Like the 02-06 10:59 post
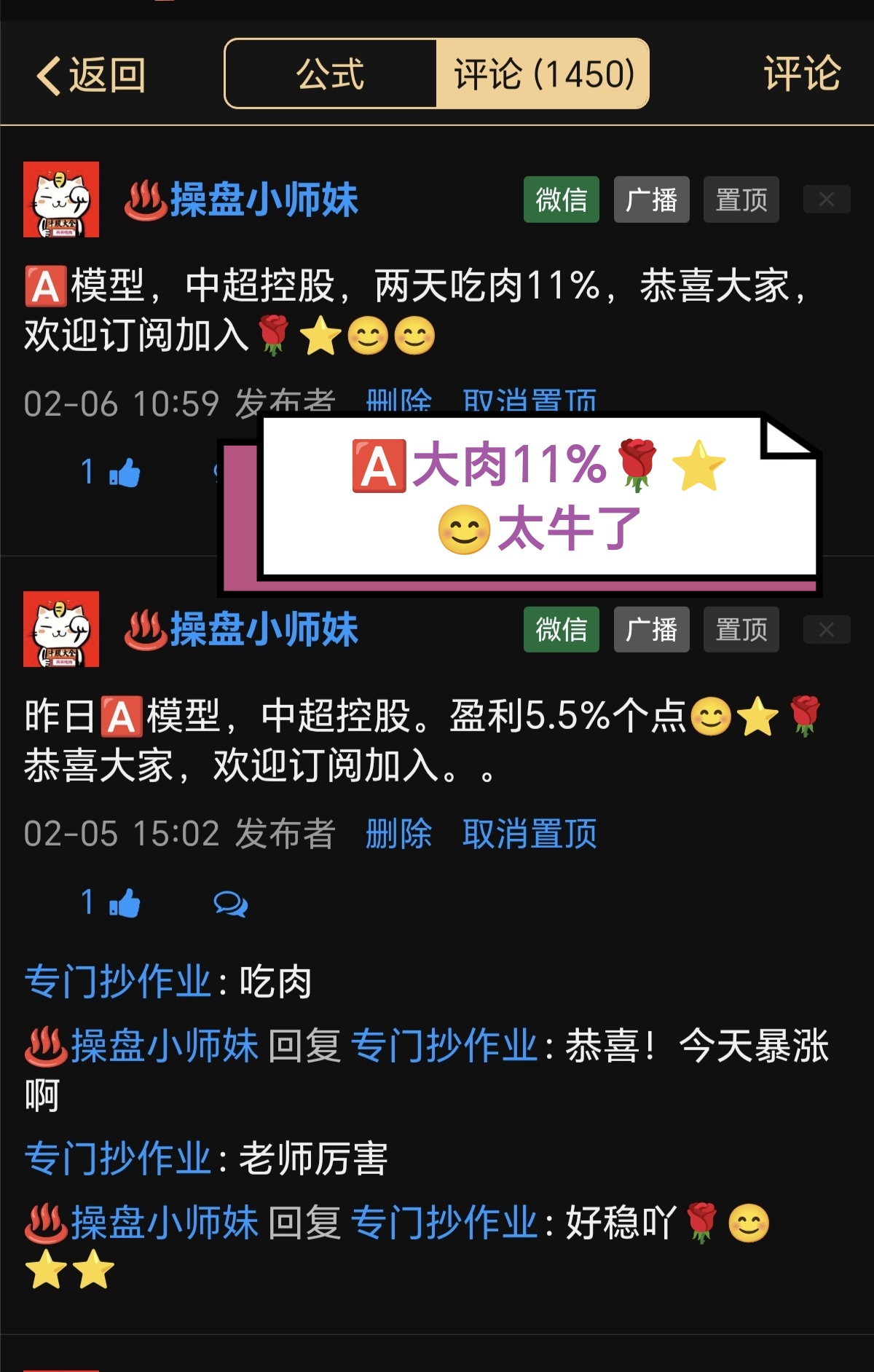This screenshot has width=874, height=1372. (111, 473)
